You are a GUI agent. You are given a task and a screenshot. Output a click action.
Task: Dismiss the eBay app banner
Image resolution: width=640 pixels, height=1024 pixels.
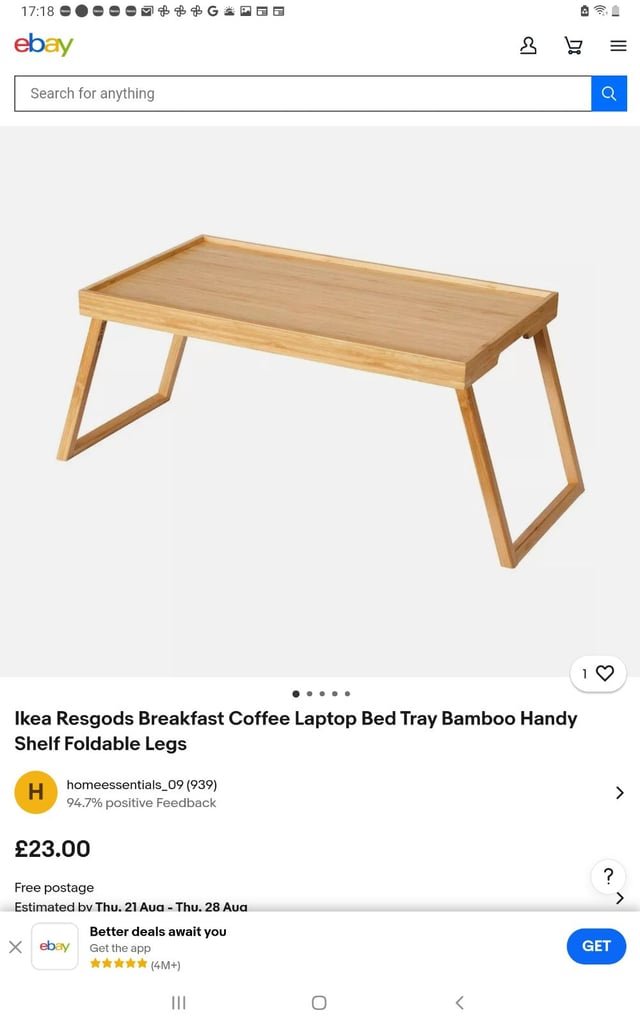(x=16, y=946)
